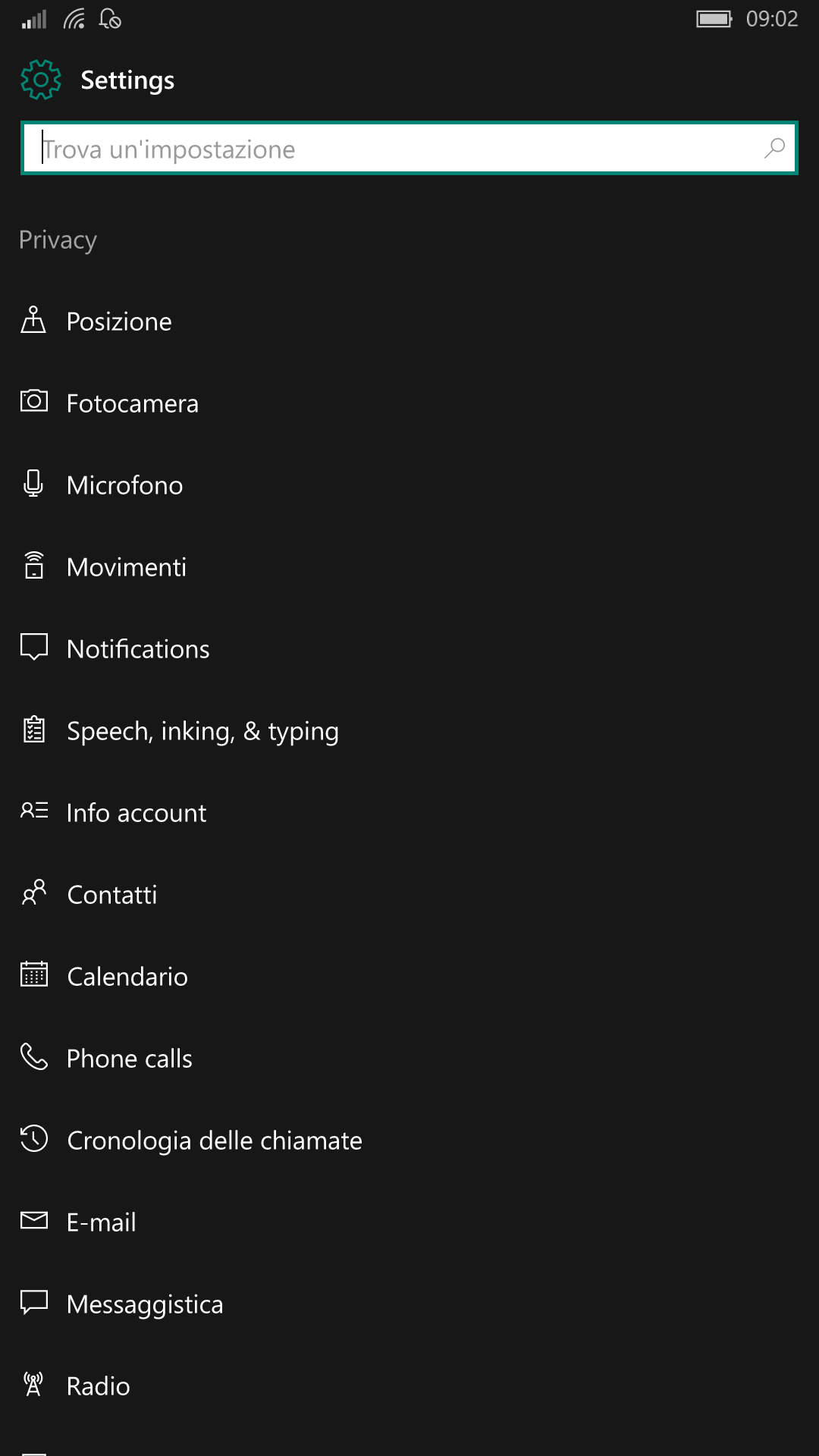Open Posizione privacy settings
This screenshot has width=819, height=1456.
[409, 322]
